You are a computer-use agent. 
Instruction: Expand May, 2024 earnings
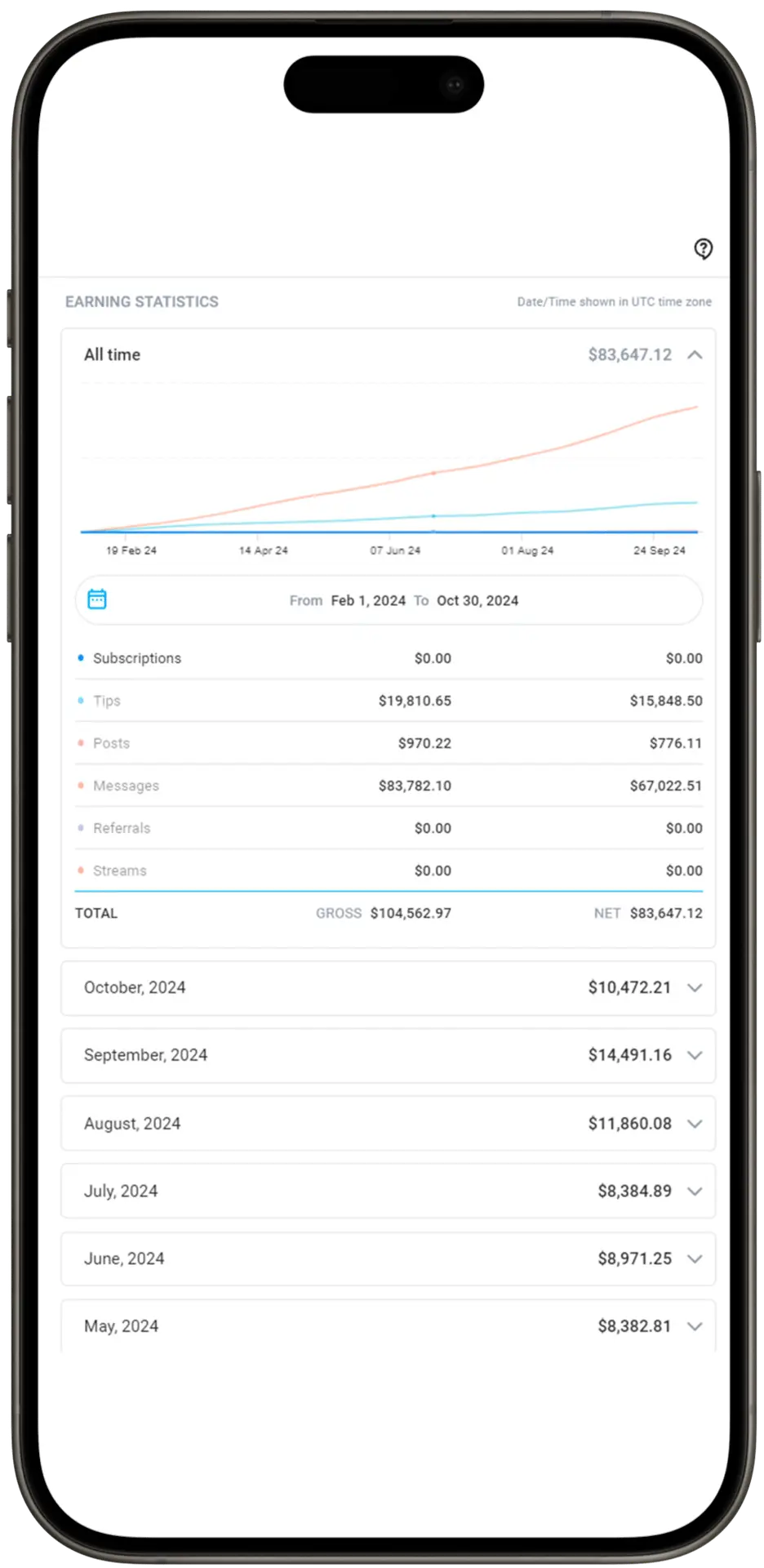pos(695,1326)
